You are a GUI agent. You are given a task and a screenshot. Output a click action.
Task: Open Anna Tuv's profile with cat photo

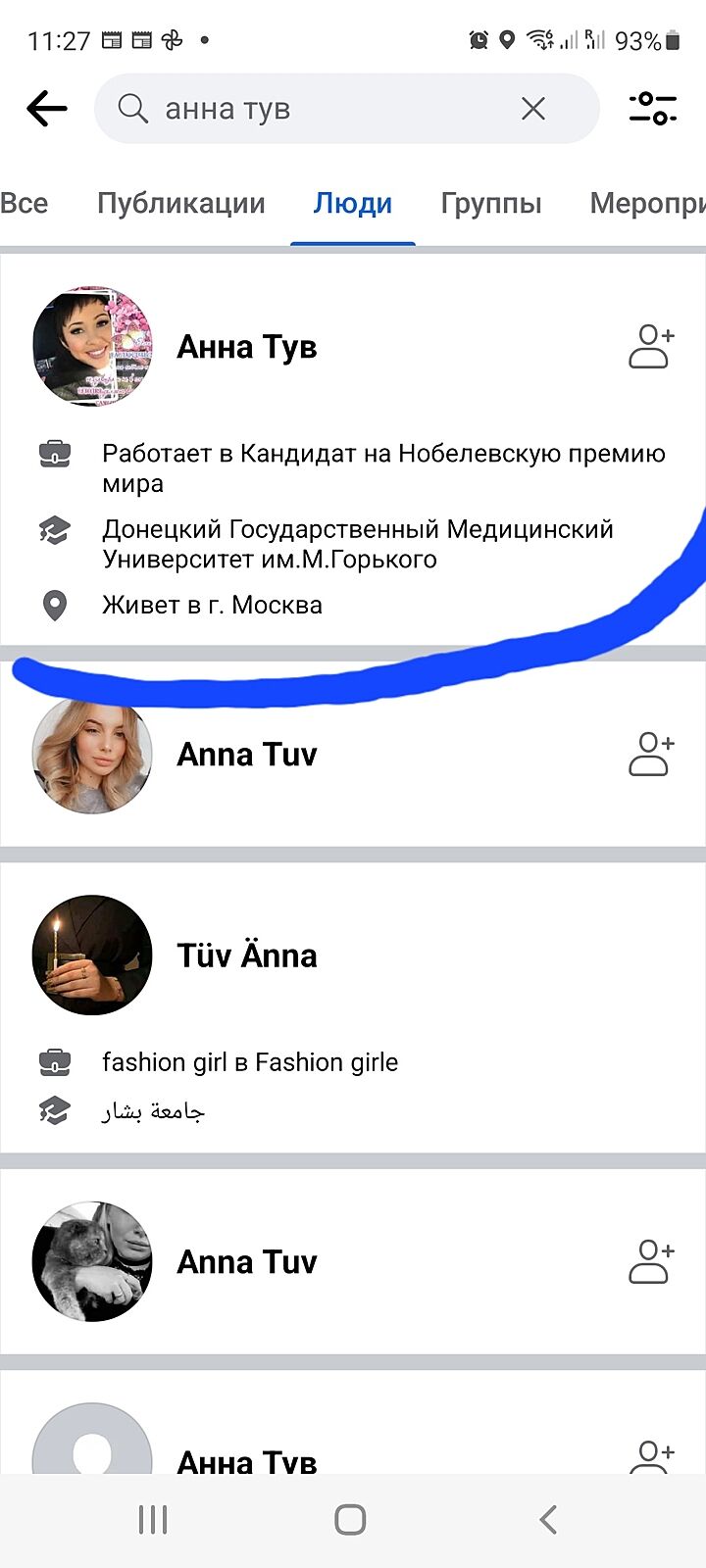(247, 1261)
